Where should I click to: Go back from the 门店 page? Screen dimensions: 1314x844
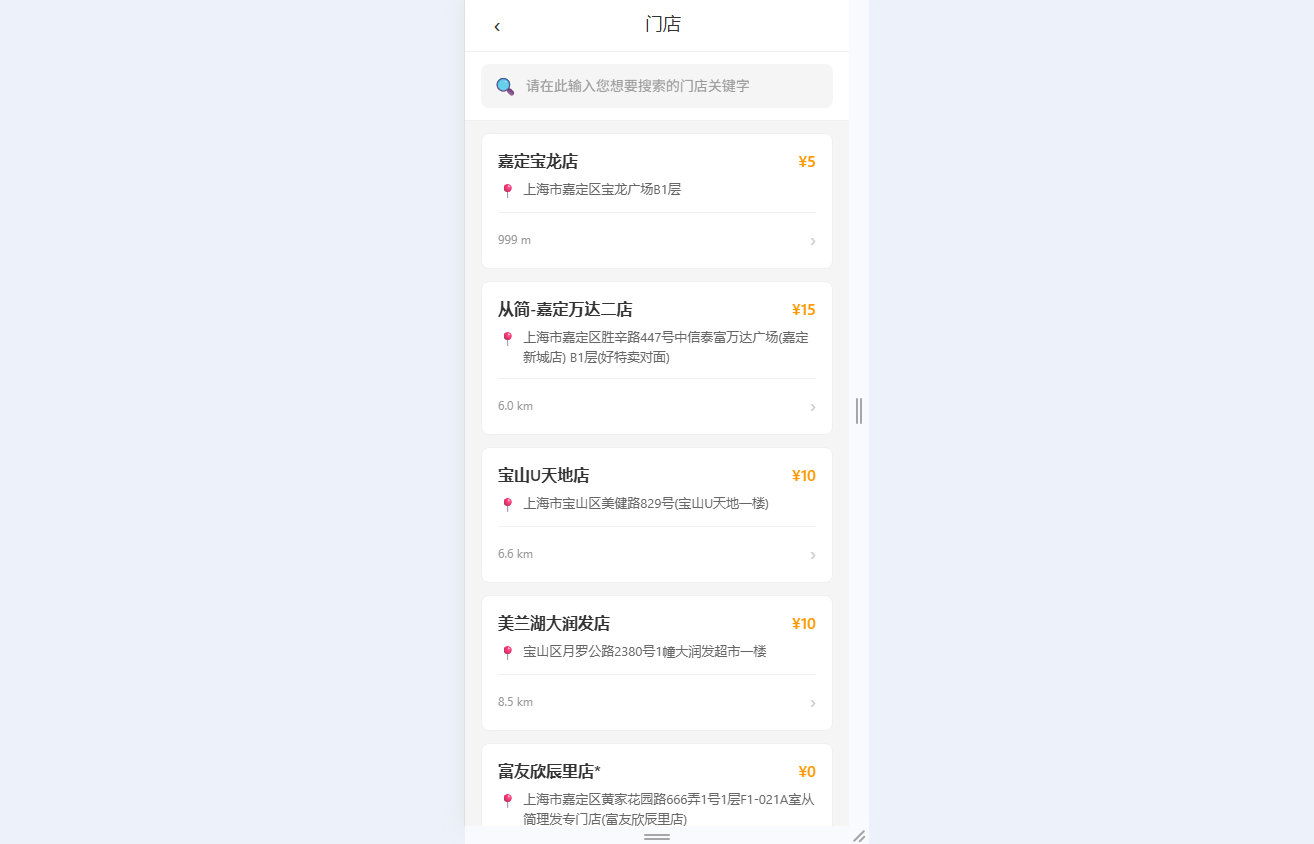click(497, 26)
